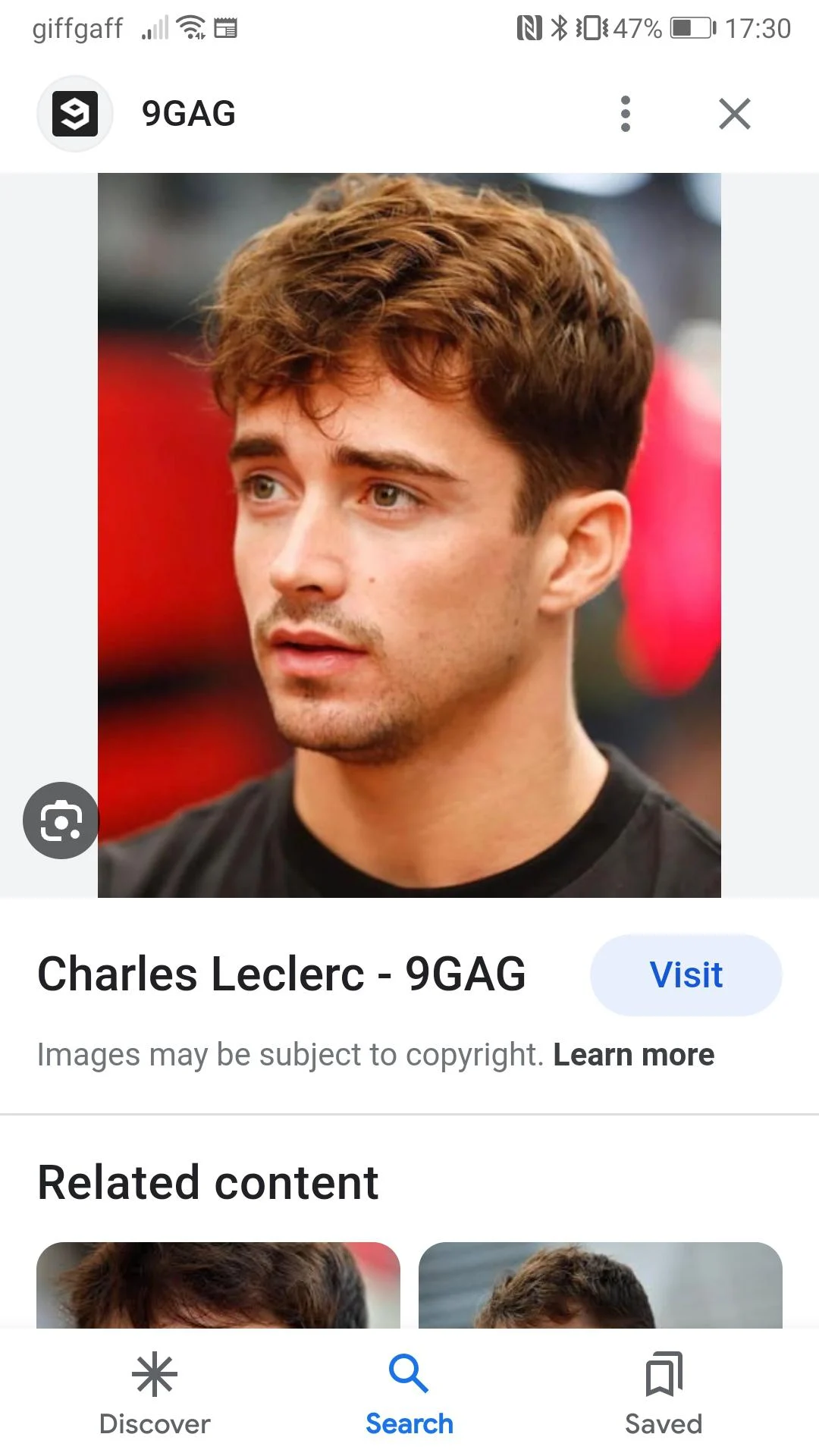Open Google Lens on the image
819x1456 pixels.
pyautogui.click(x=61, y=821)
